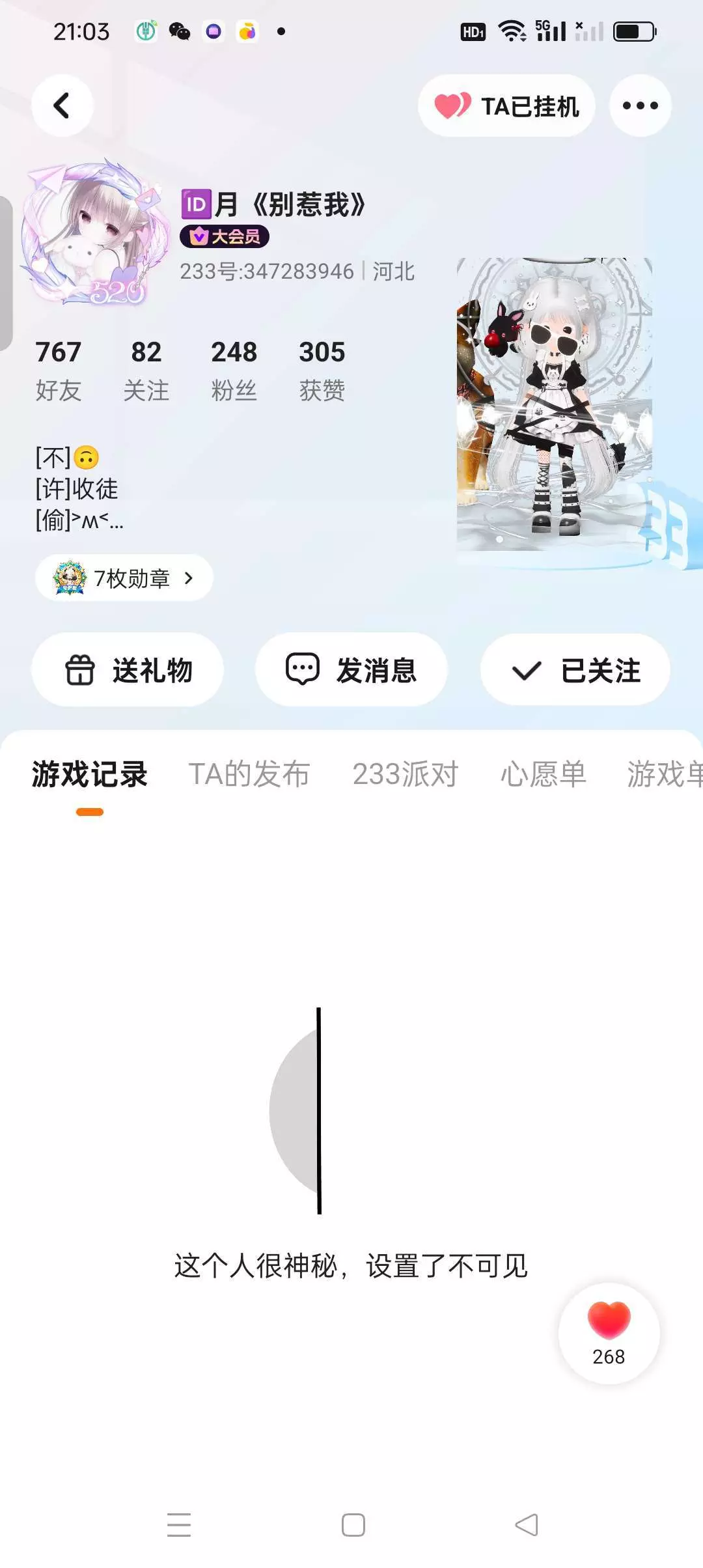Go to the system home screen
703x1568 pixels.
353,1525
